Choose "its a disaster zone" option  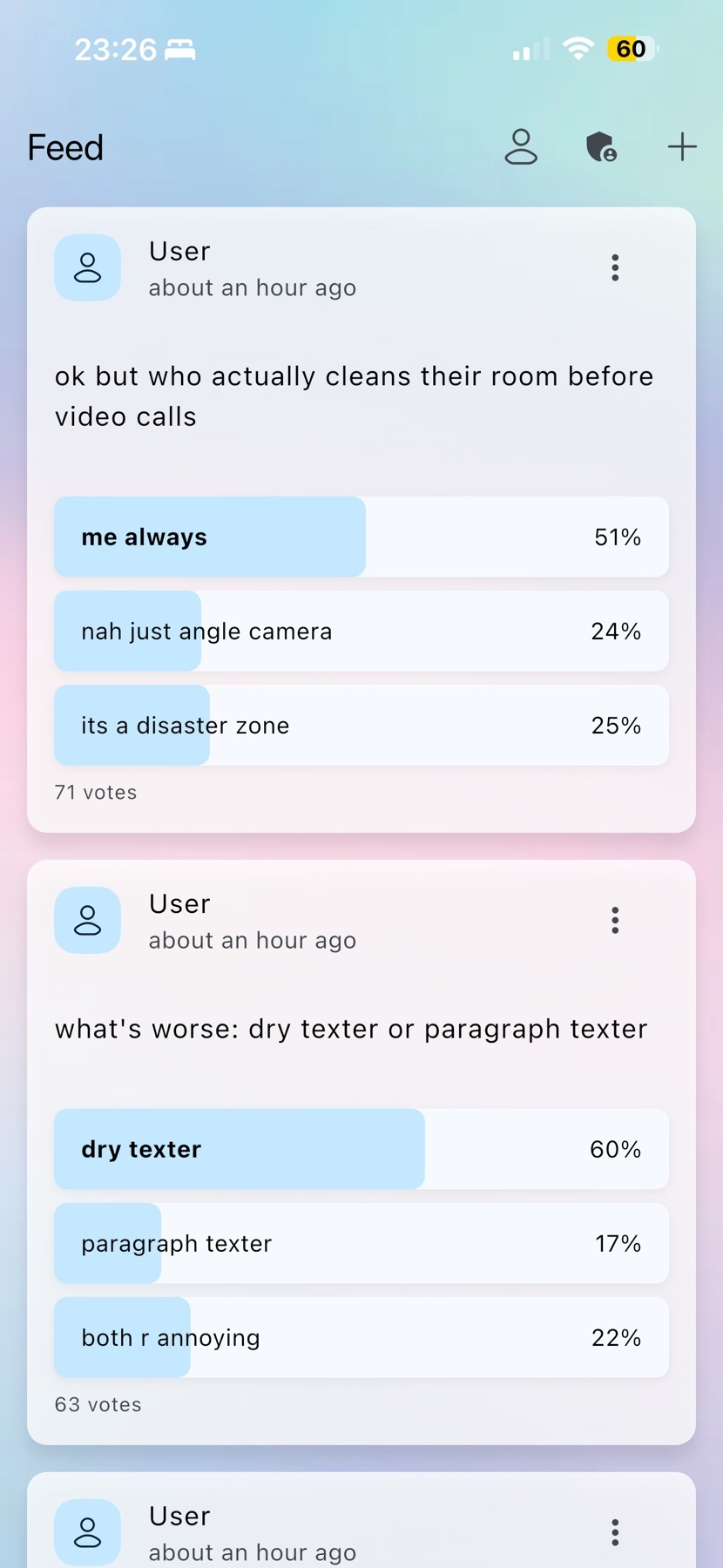(361, 725)
